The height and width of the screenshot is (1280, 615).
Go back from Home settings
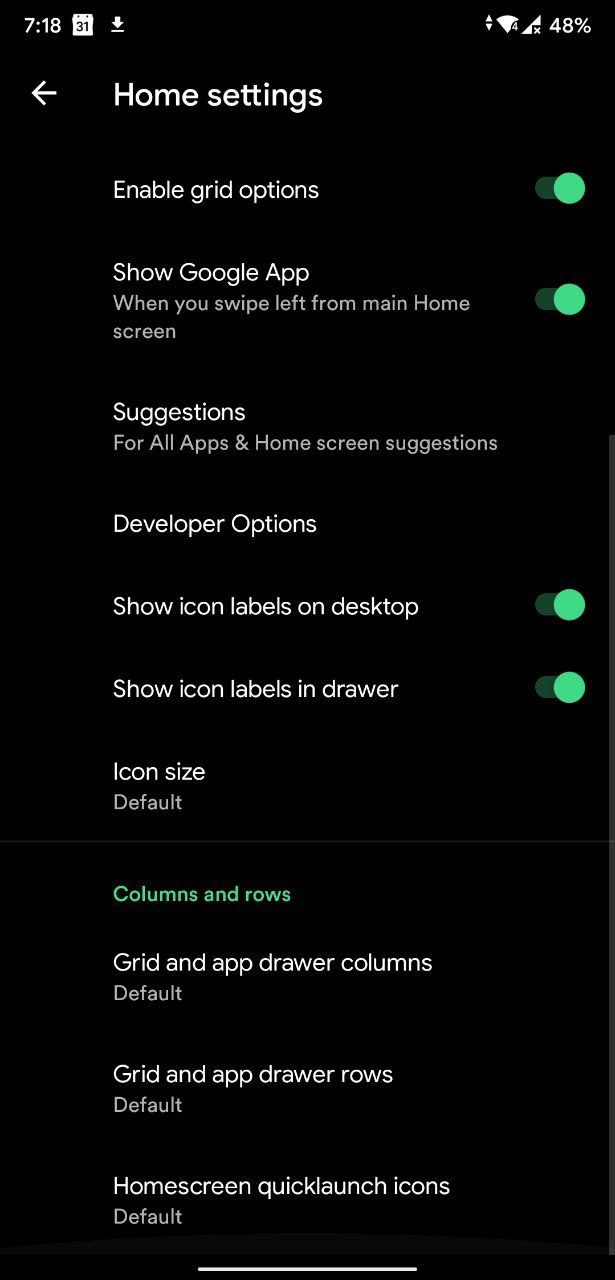click(x=44, y=94)
